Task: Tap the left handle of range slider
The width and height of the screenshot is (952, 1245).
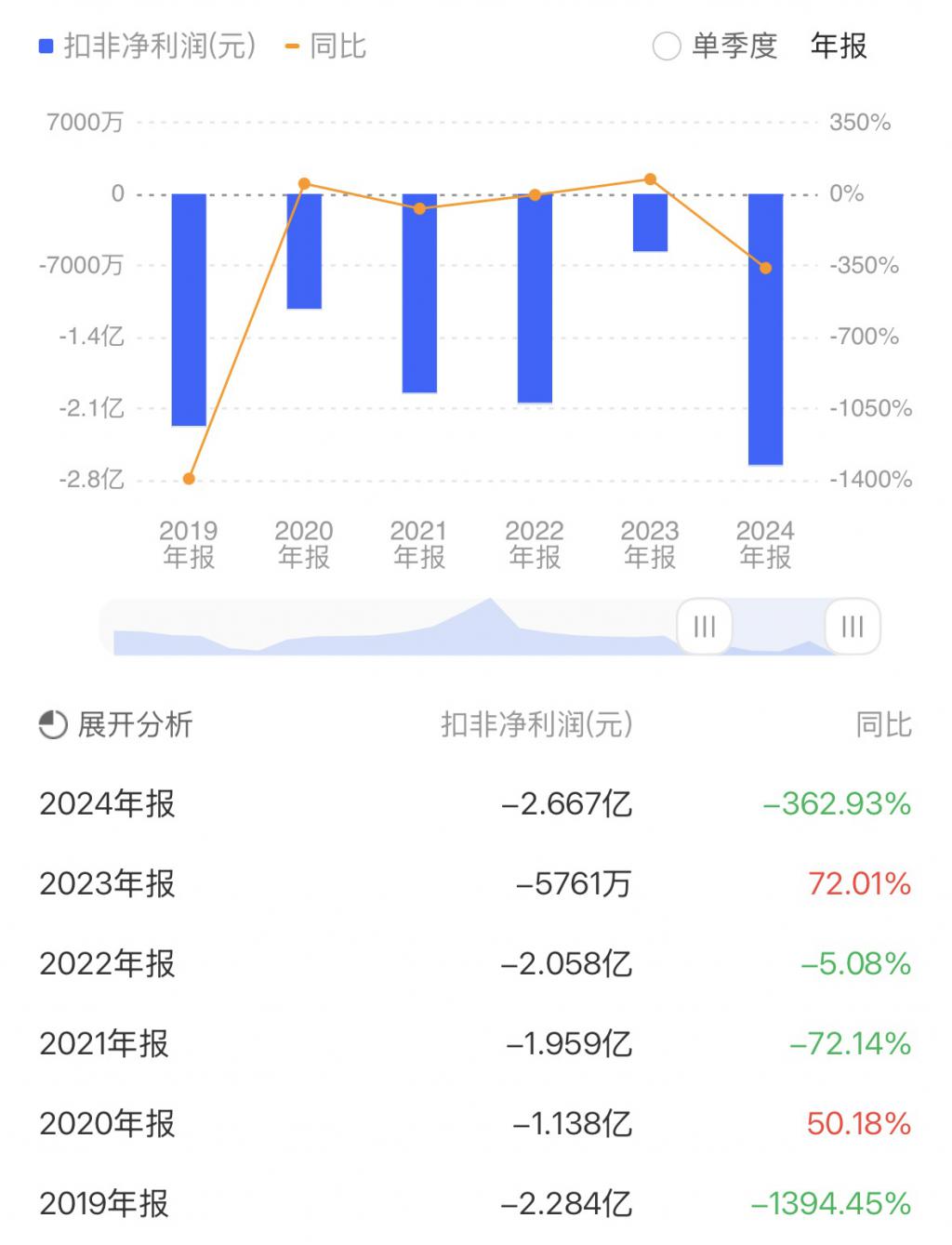Action: pos(704,627)
